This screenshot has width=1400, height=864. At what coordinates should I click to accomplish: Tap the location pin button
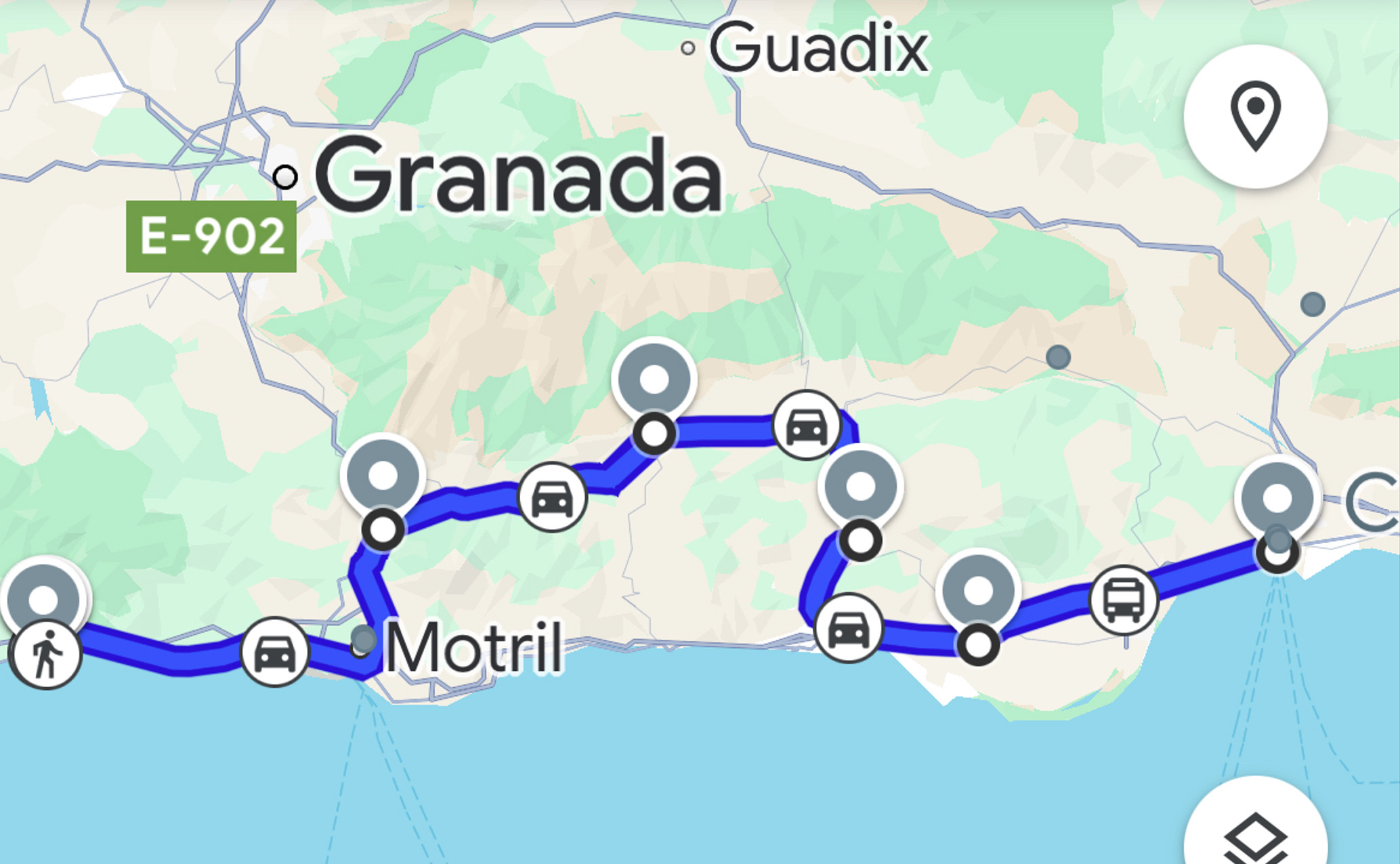(x=1255, y=117)
